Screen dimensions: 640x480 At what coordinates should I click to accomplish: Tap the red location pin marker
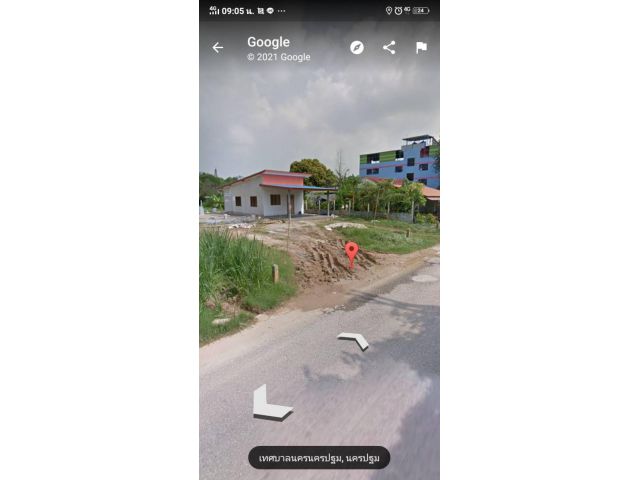(x=352, y=252)
